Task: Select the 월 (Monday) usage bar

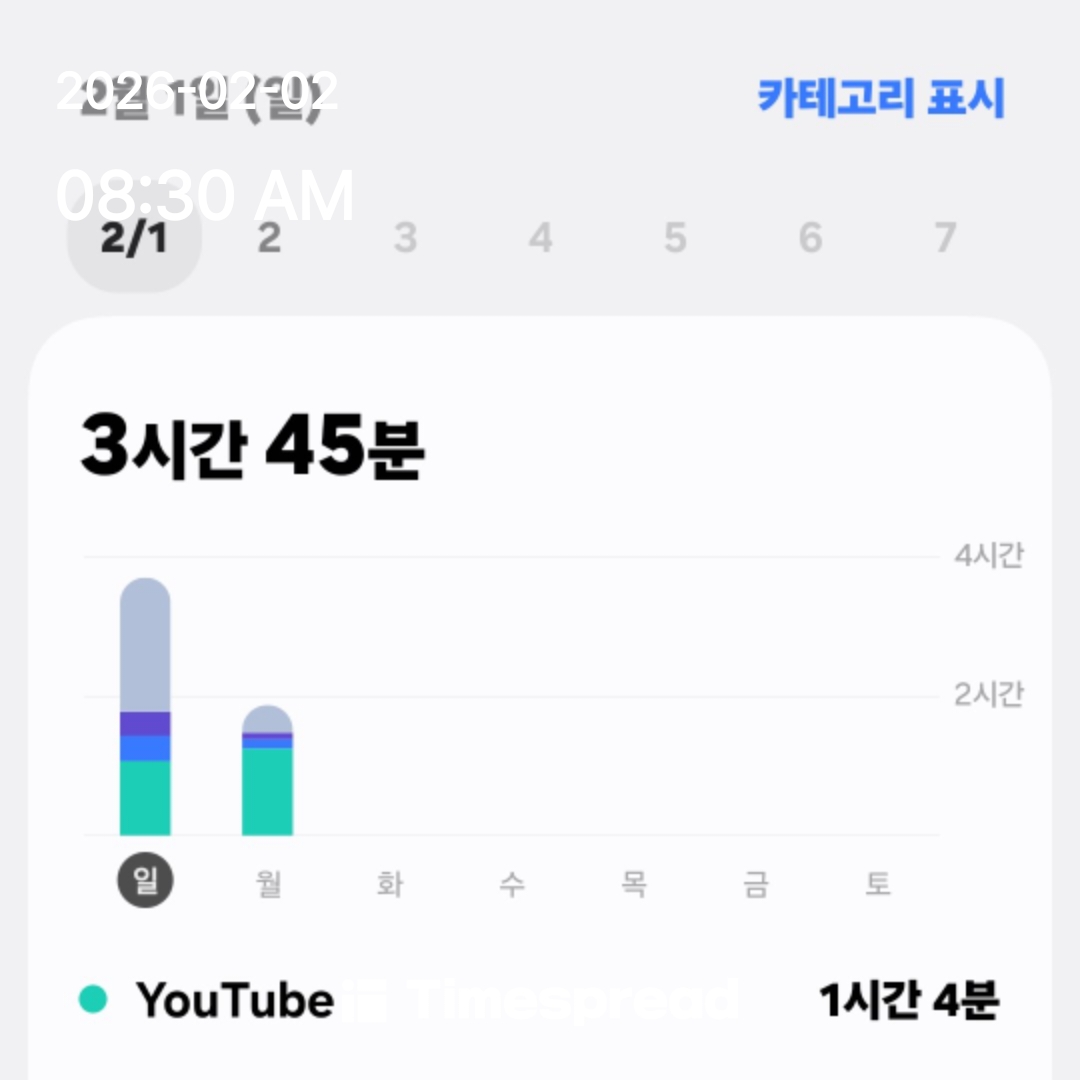Action: pos(267,770)
